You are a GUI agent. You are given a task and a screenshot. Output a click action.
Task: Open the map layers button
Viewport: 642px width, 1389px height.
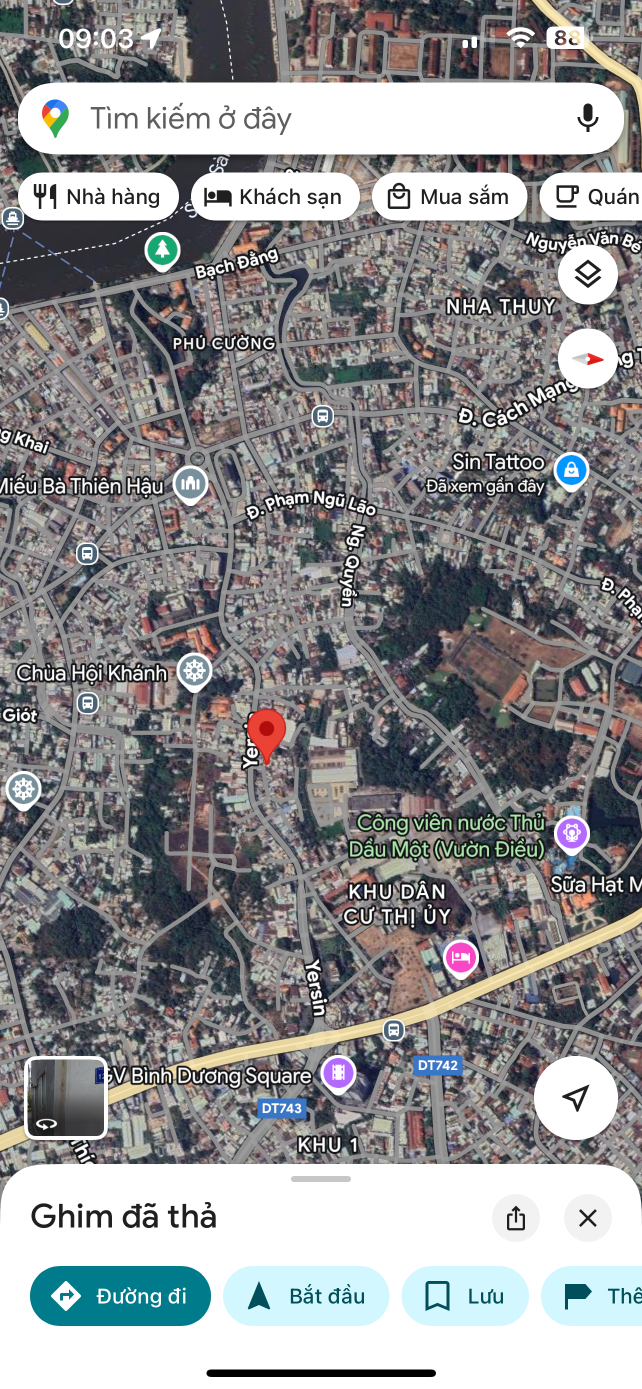[x=587, y=274]
